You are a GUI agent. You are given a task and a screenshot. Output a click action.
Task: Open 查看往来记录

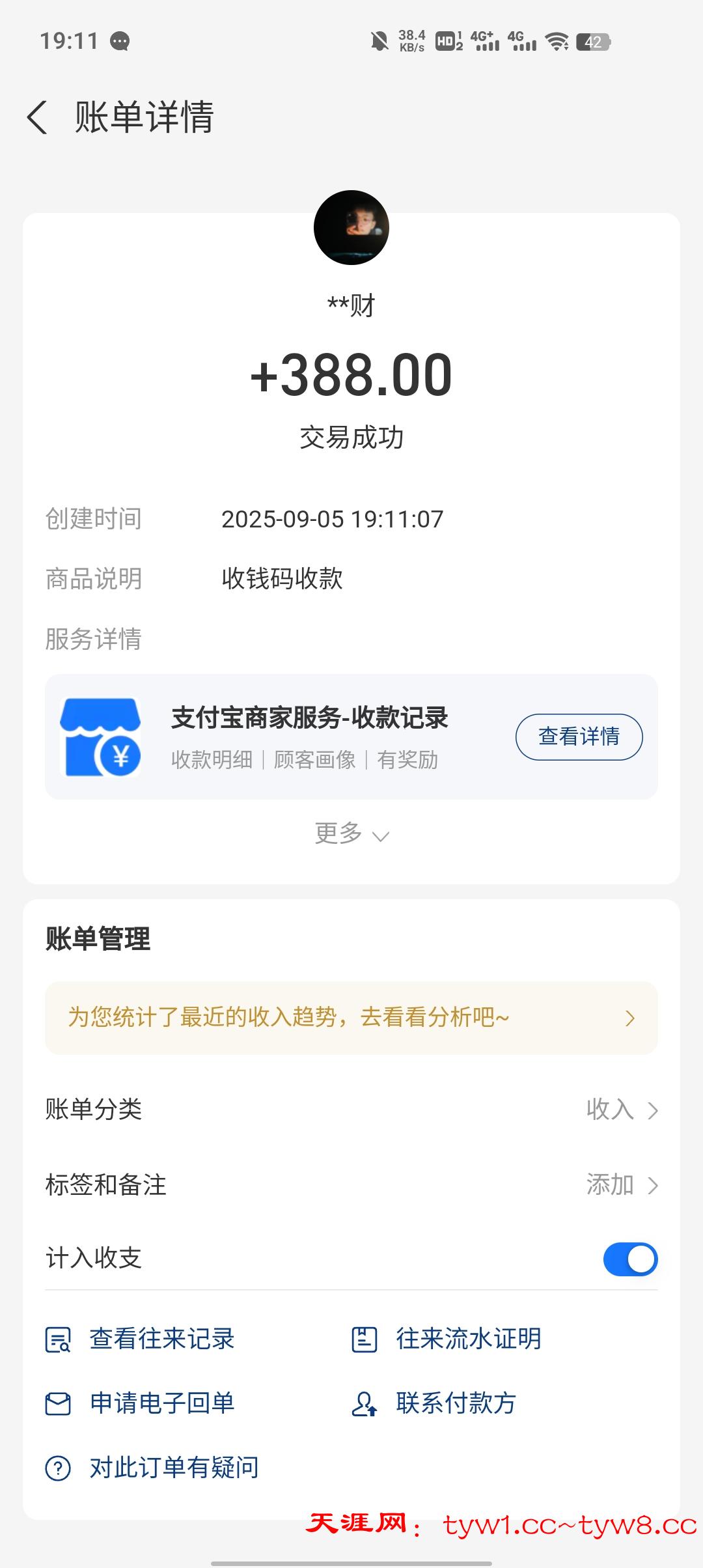(x=161, y=1339)
